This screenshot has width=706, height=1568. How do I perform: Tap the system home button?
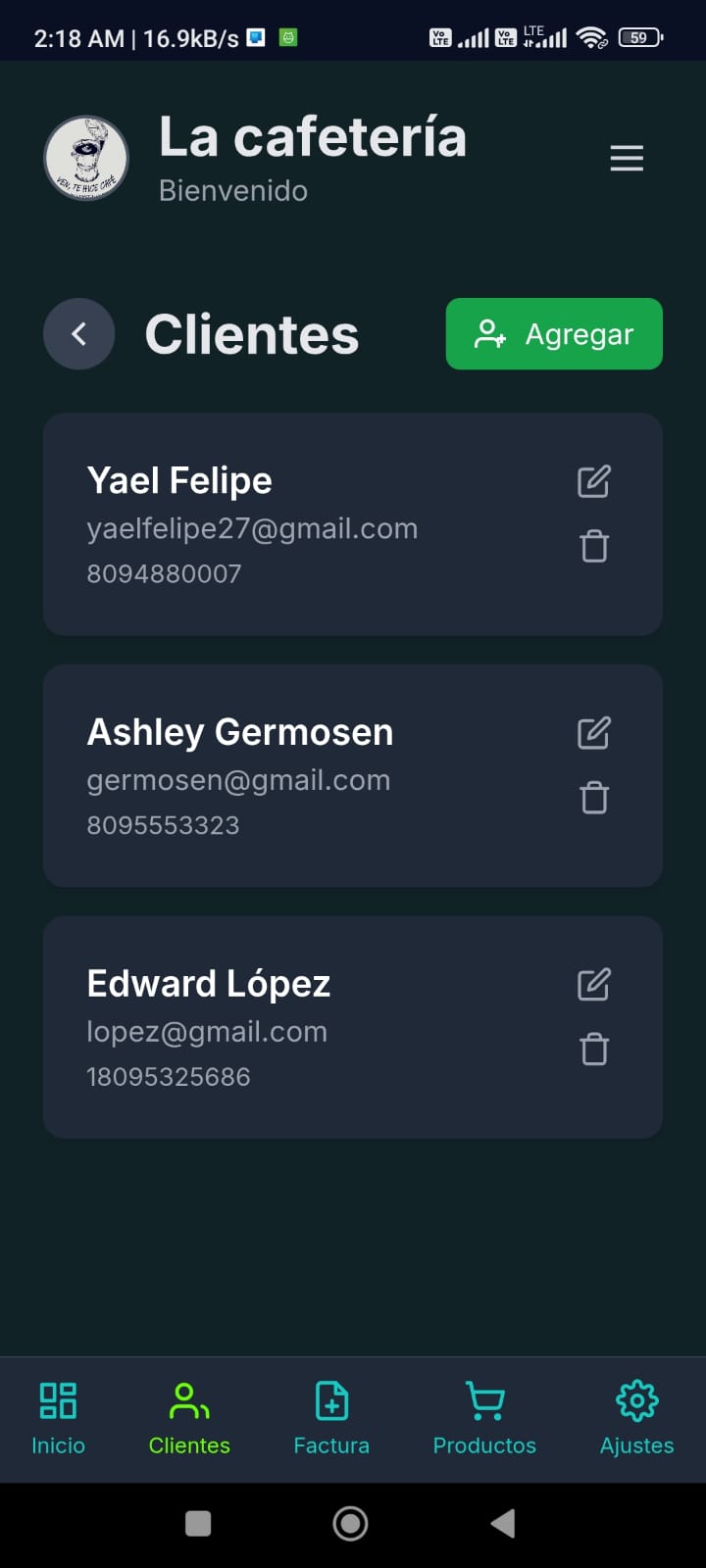(350, 1523)
